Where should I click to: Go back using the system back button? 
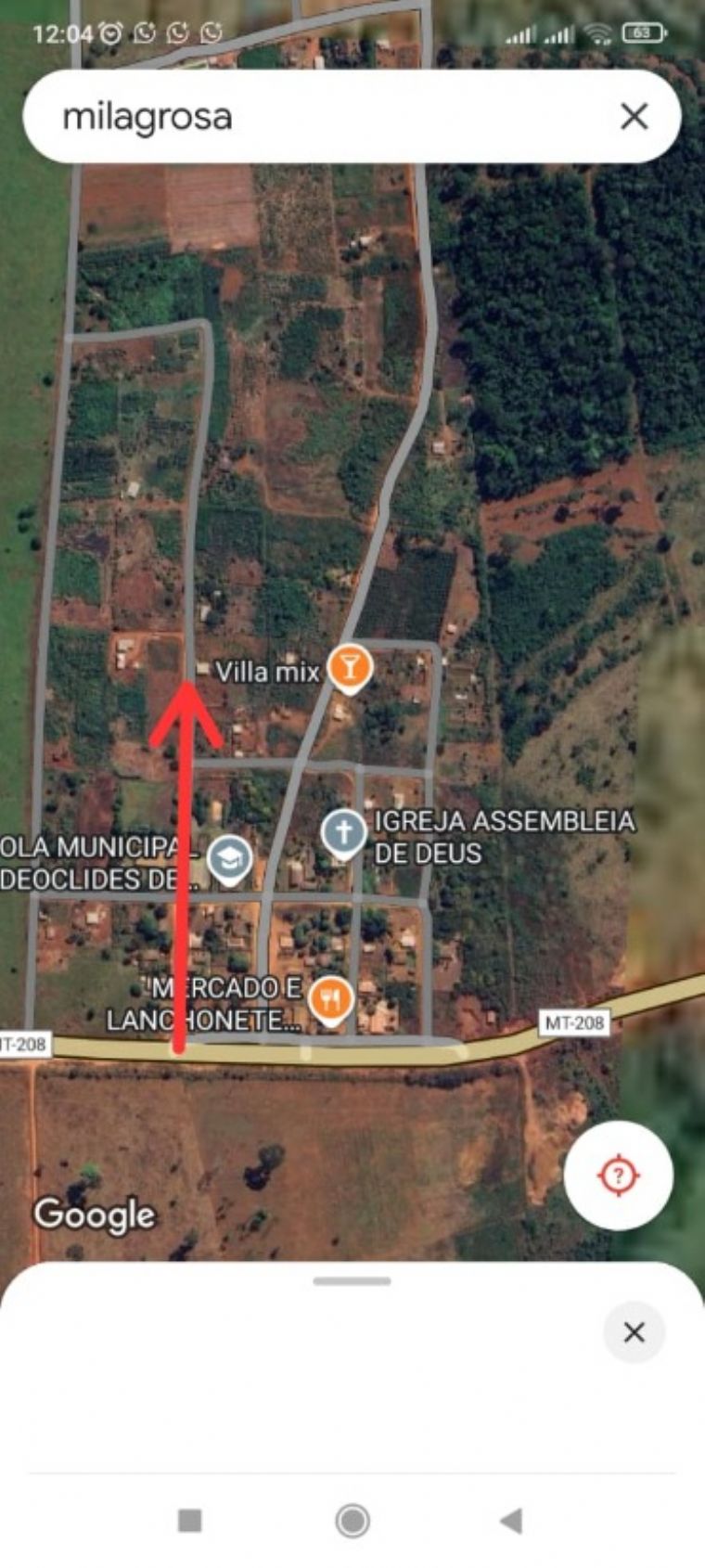511,1521
